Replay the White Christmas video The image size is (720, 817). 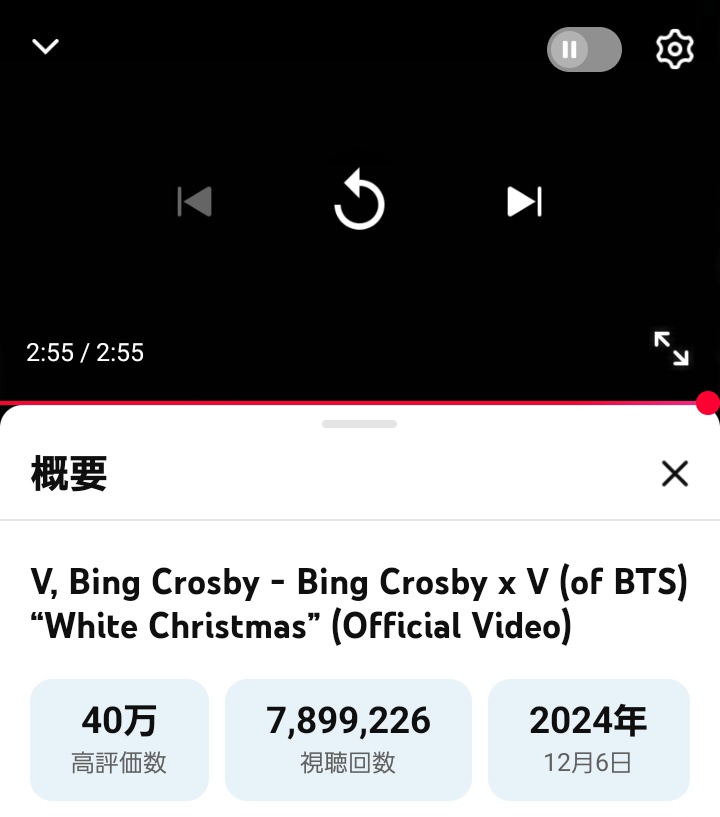[359, 200]
